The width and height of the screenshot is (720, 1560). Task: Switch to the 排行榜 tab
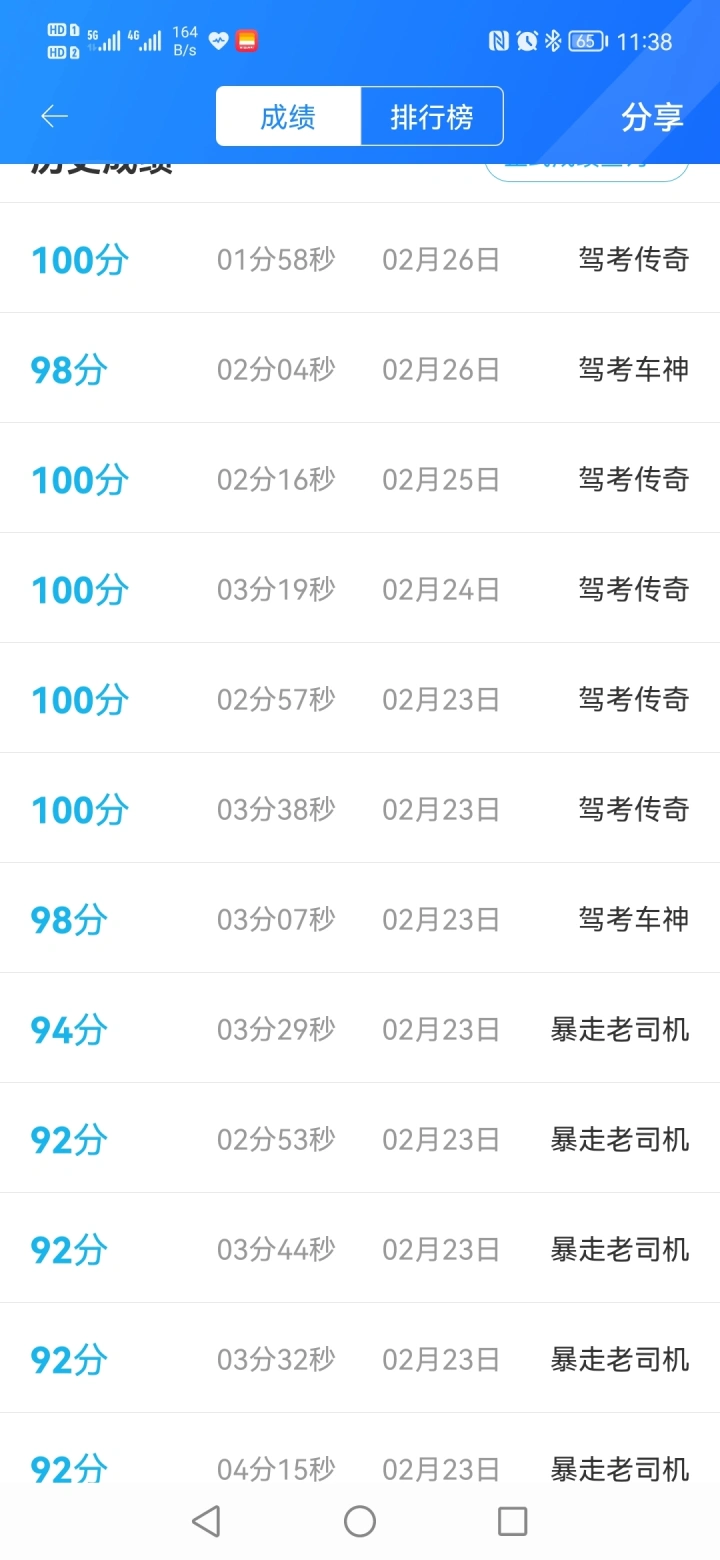pyautogui.click(x=432, y=117)
